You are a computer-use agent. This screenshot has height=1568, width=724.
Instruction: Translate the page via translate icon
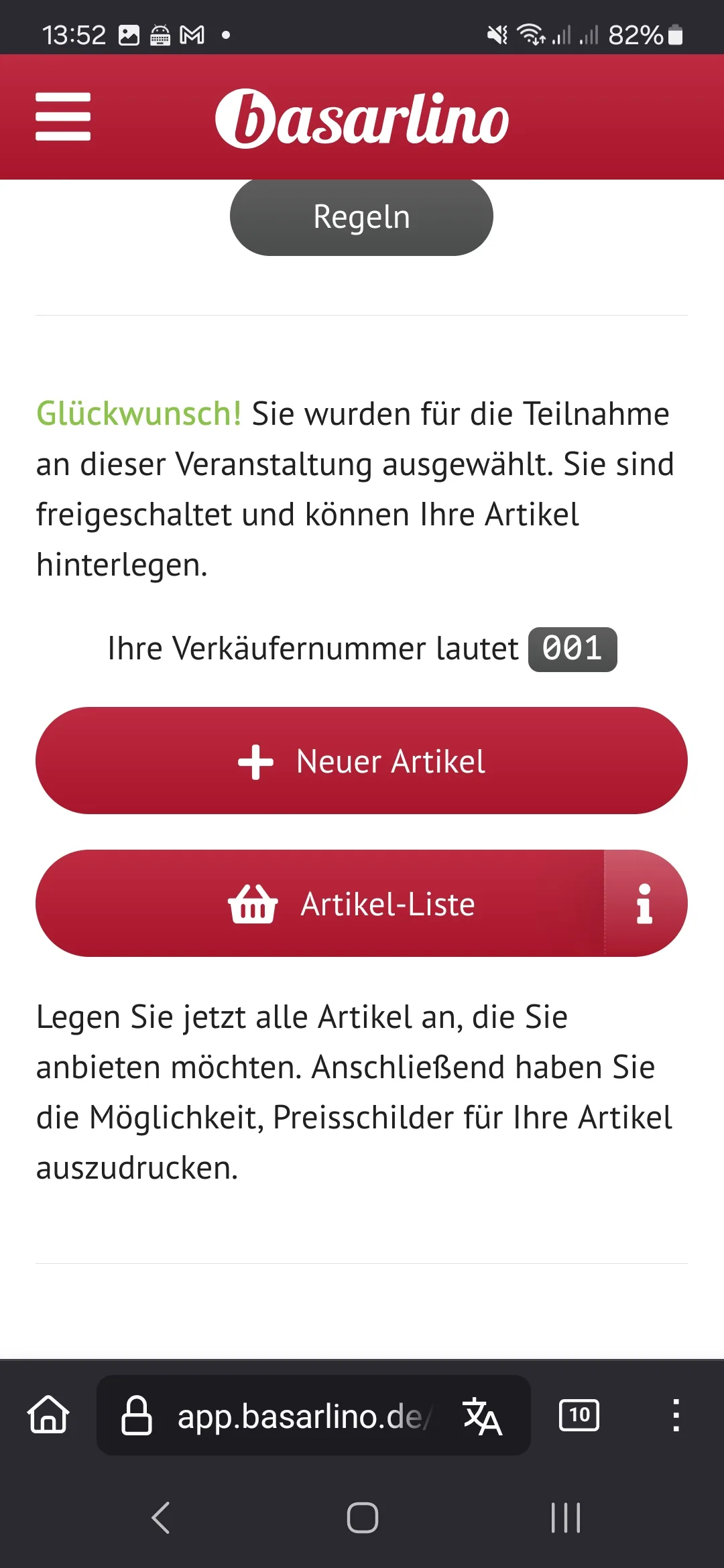click(x=482, y=1415)
